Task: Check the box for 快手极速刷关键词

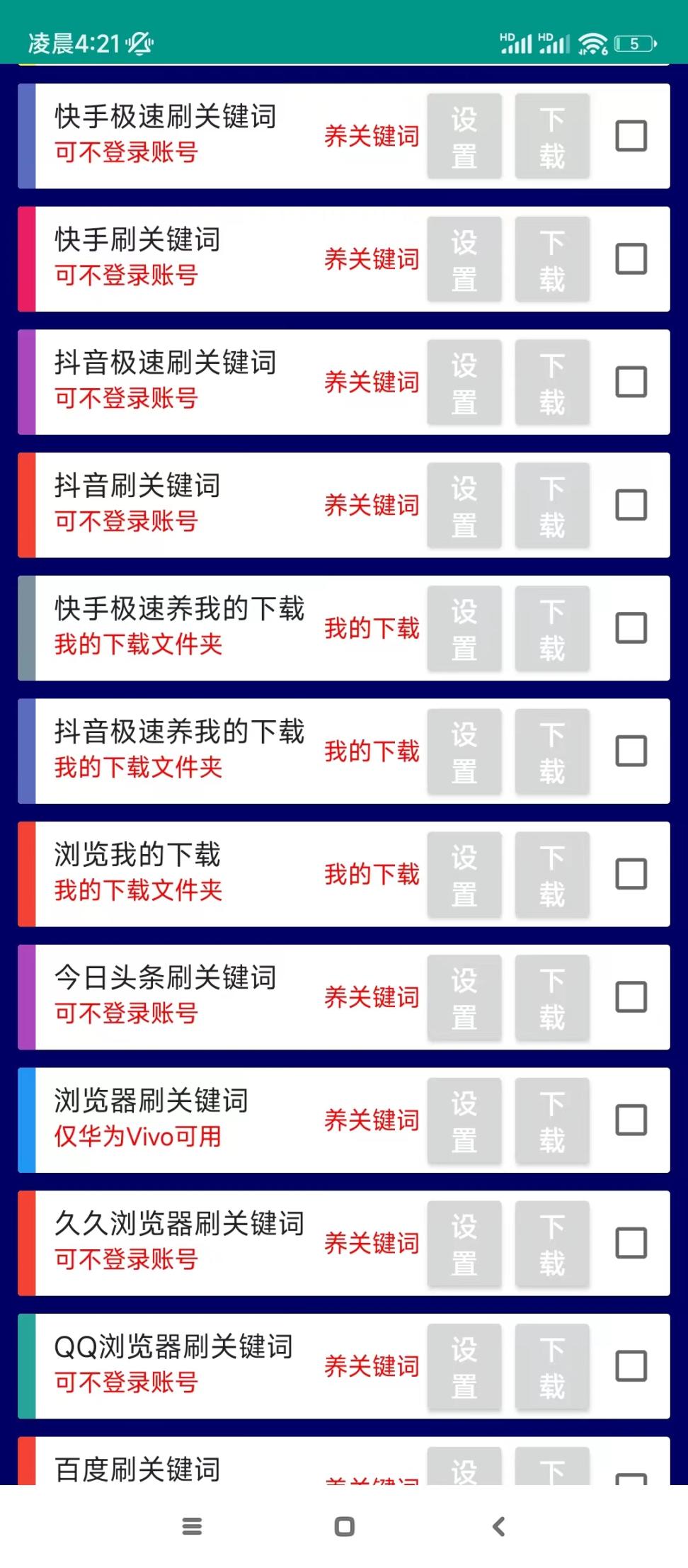Action: 631,136
